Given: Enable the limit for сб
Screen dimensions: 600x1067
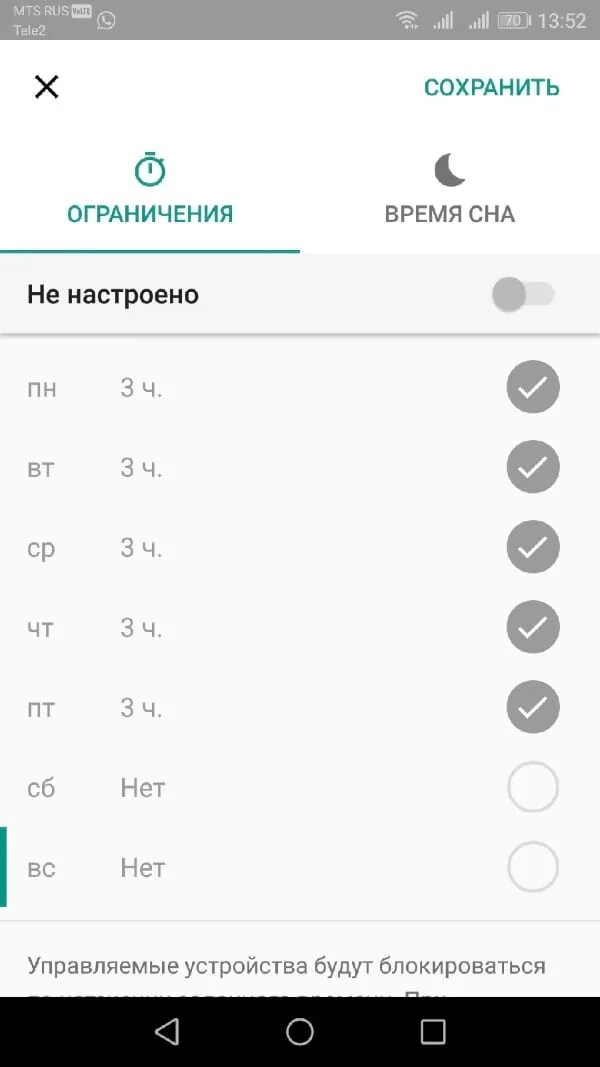Looking at the screenshot, I should [533, 787].
